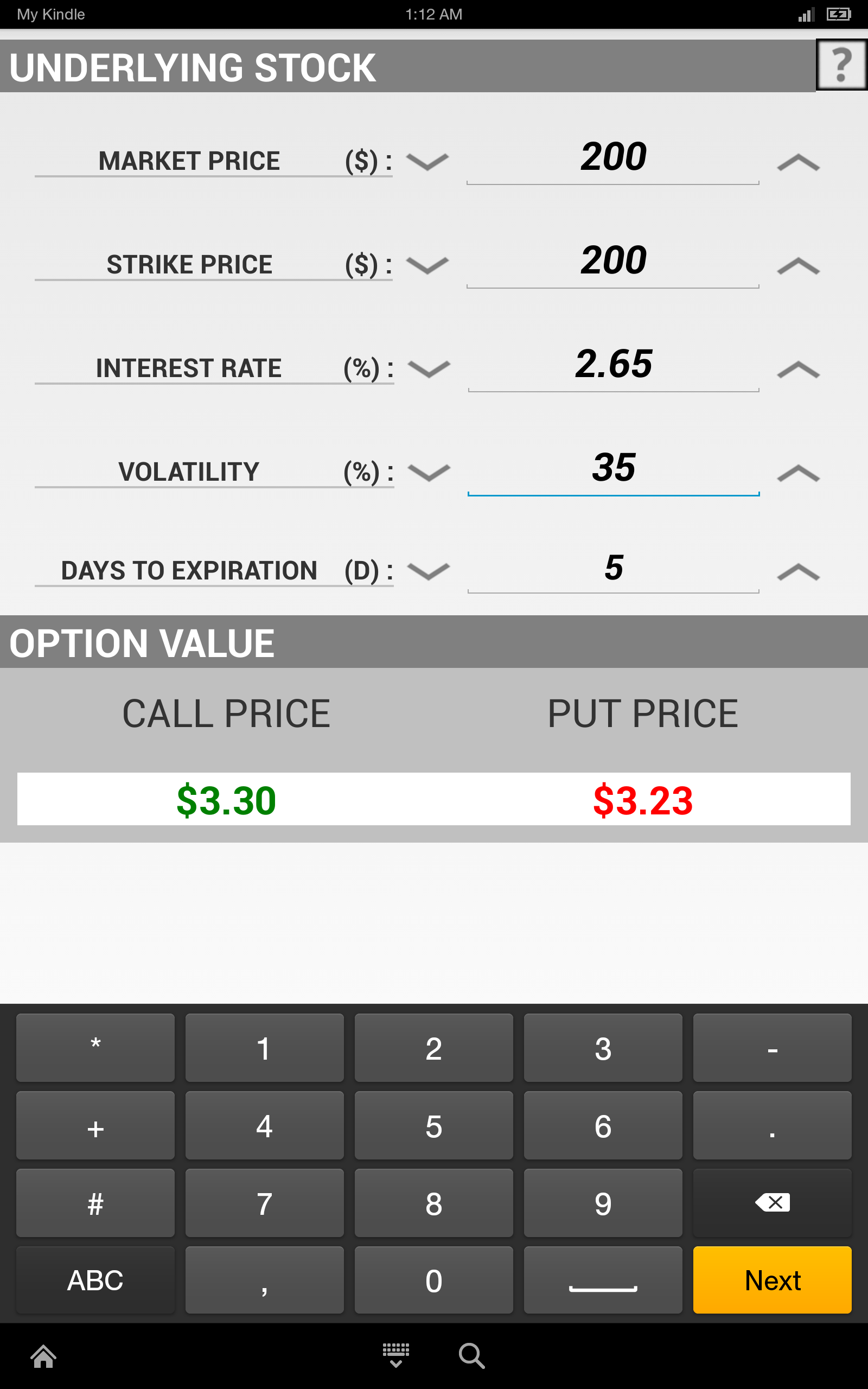The width and height of the screenshot is (868, 1389).
Task: Increase Interest Rate using its up arrow
Action: (798, 370)
